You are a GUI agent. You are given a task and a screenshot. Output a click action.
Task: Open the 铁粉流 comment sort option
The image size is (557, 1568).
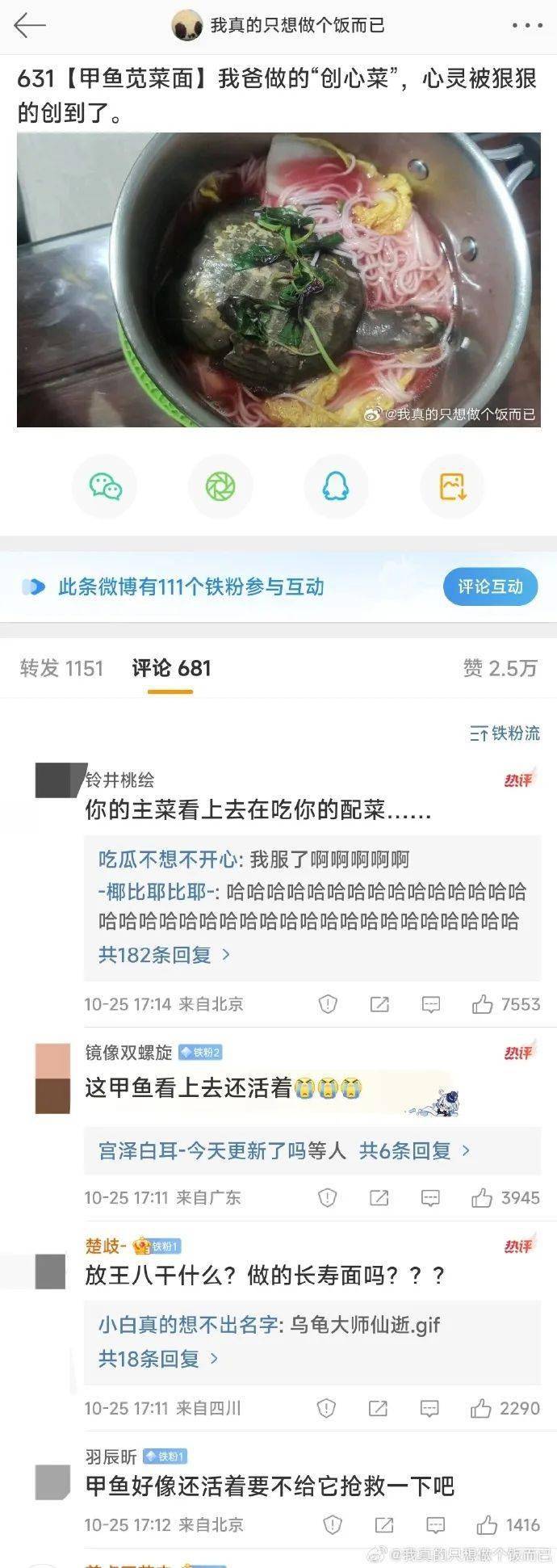point(505,734)
